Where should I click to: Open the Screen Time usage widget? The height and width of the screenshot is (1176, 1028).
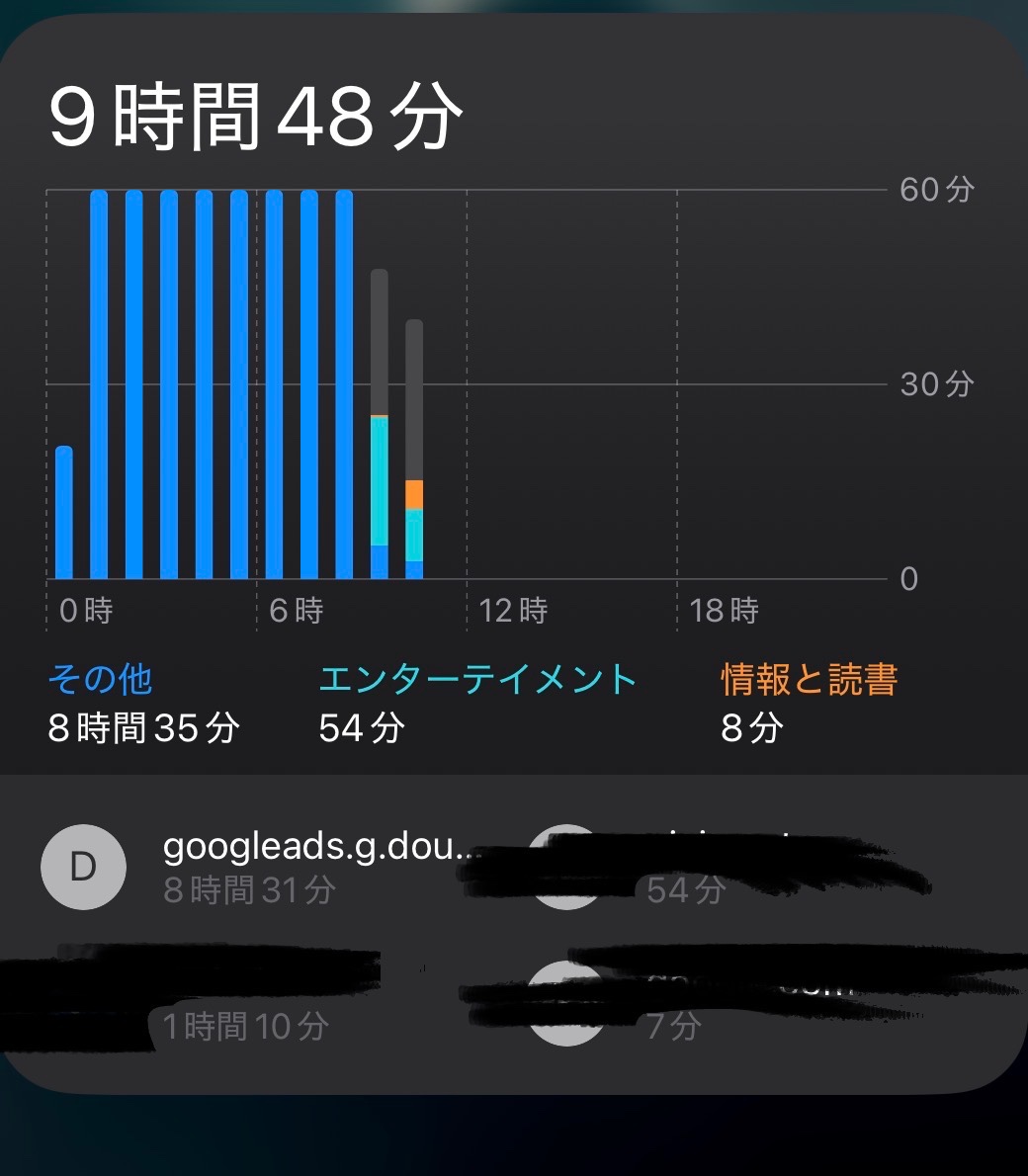[514, 395]
